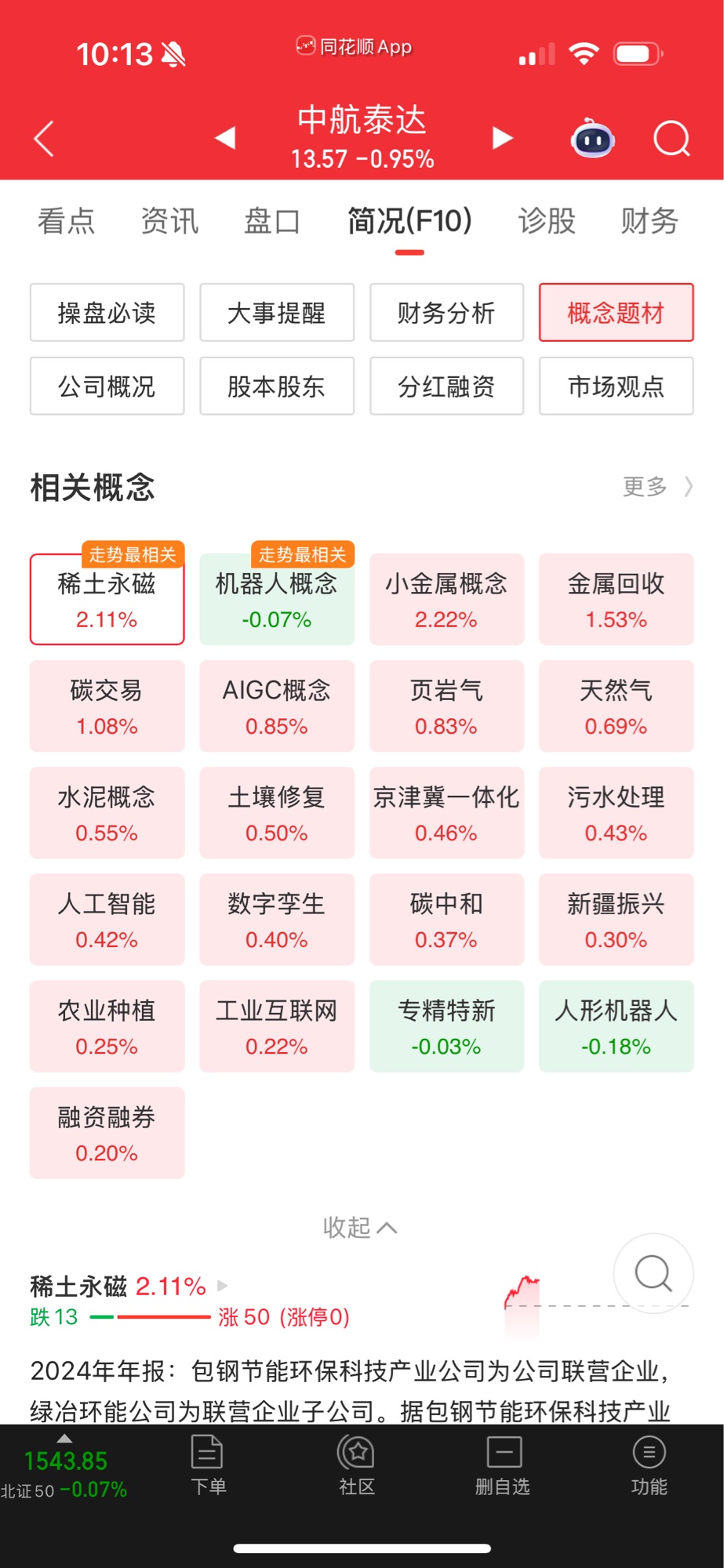Show more related concepts via 更多

657,487
